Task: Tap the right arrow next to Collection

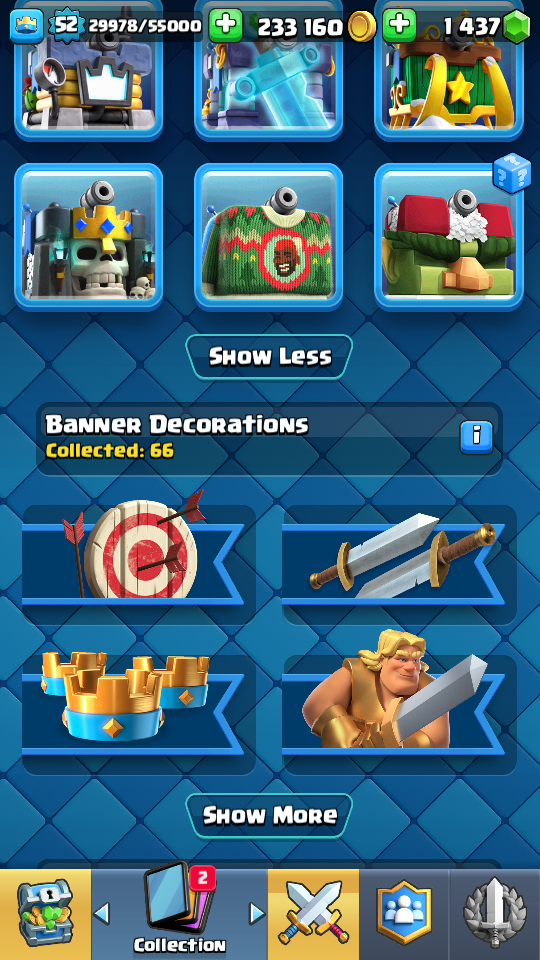Action: click(x=257, y=913)
